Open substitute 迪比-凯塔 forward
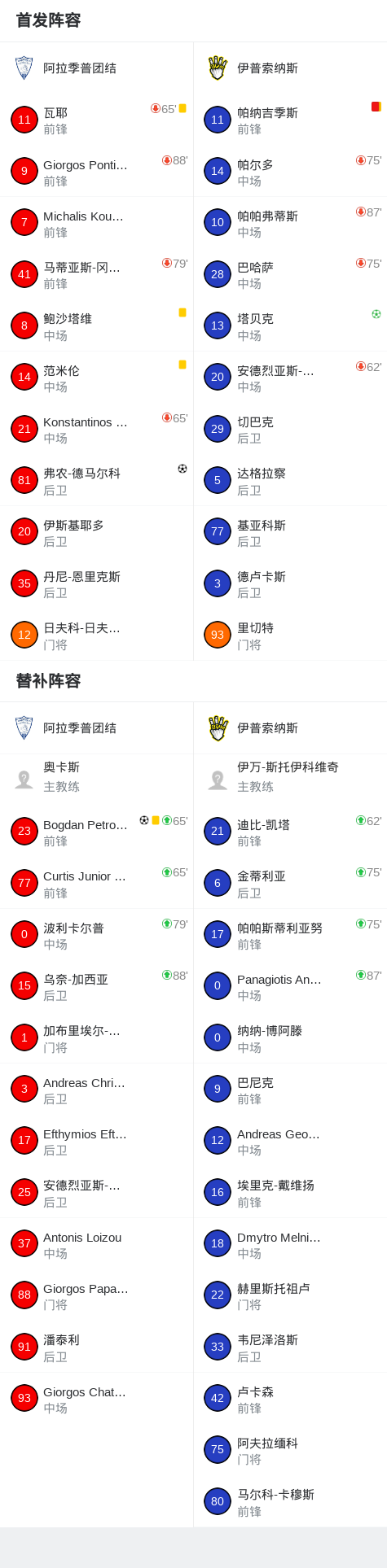The height and width of the screenshot is (1568, 387). [290, 832]
